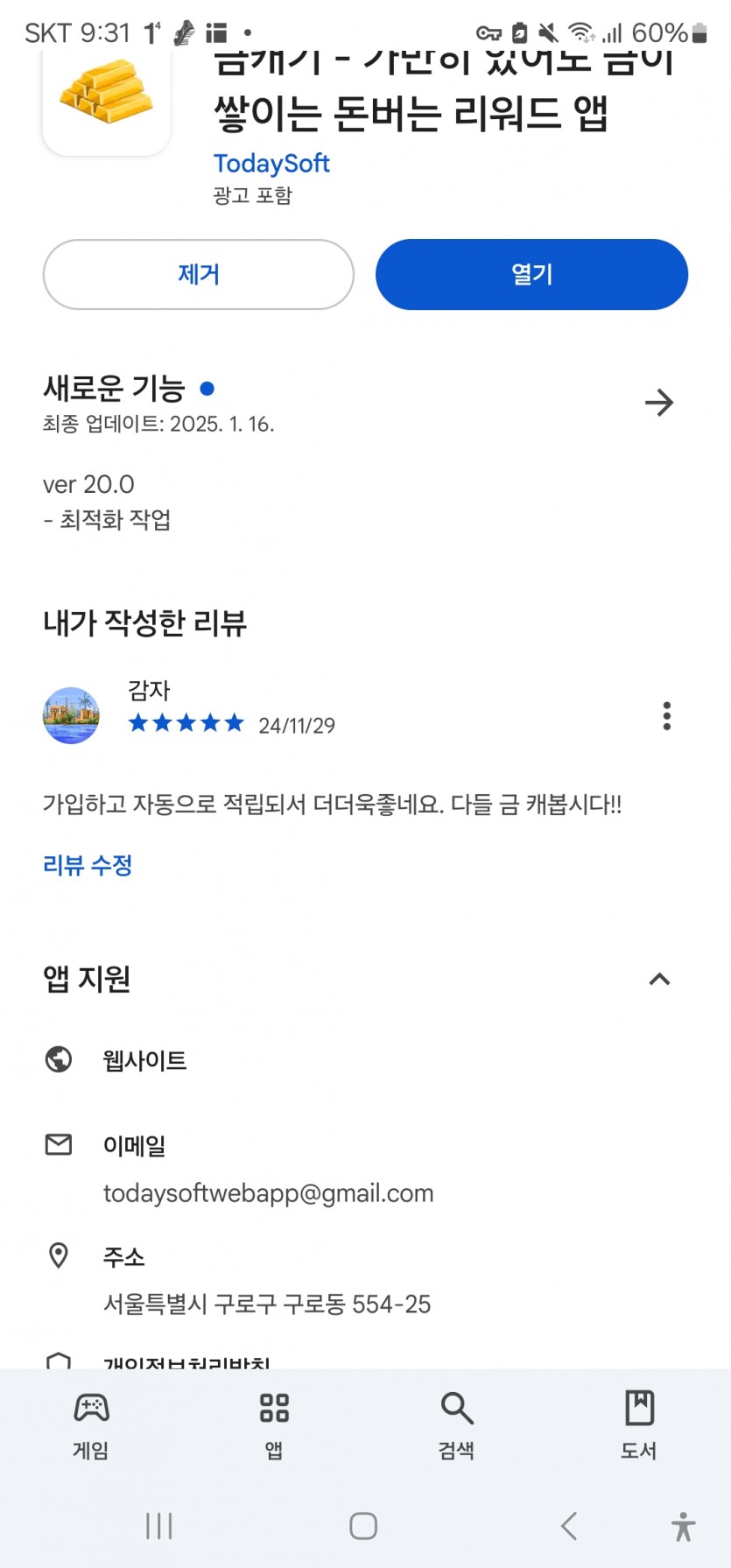Open TodaySoft developer page
Screen dimensions: 731x1568
click(271, 163)
